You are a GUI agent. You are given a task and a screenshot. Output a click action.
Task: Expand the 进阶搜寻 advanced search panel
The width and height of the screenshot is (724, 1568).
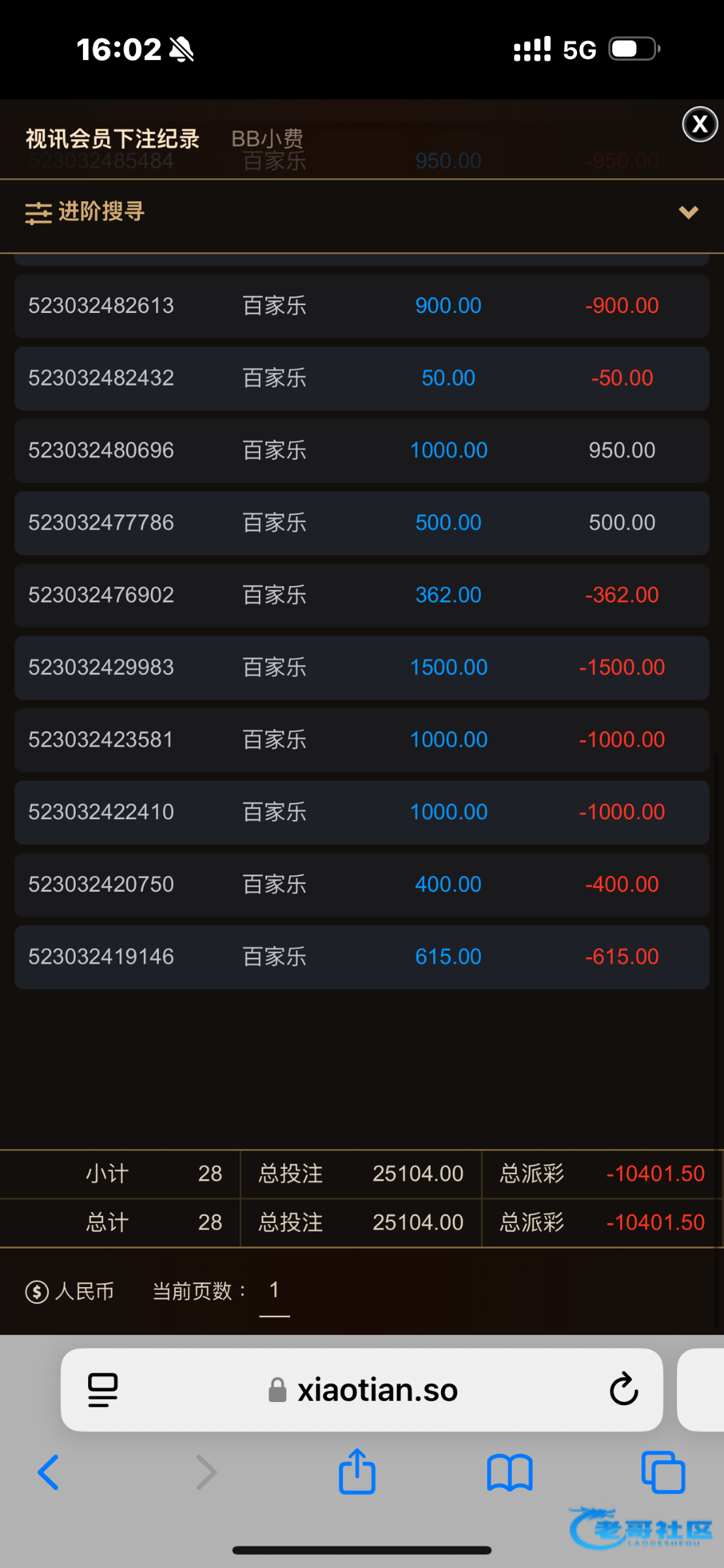pyautogui.click(x=688, y=212)
